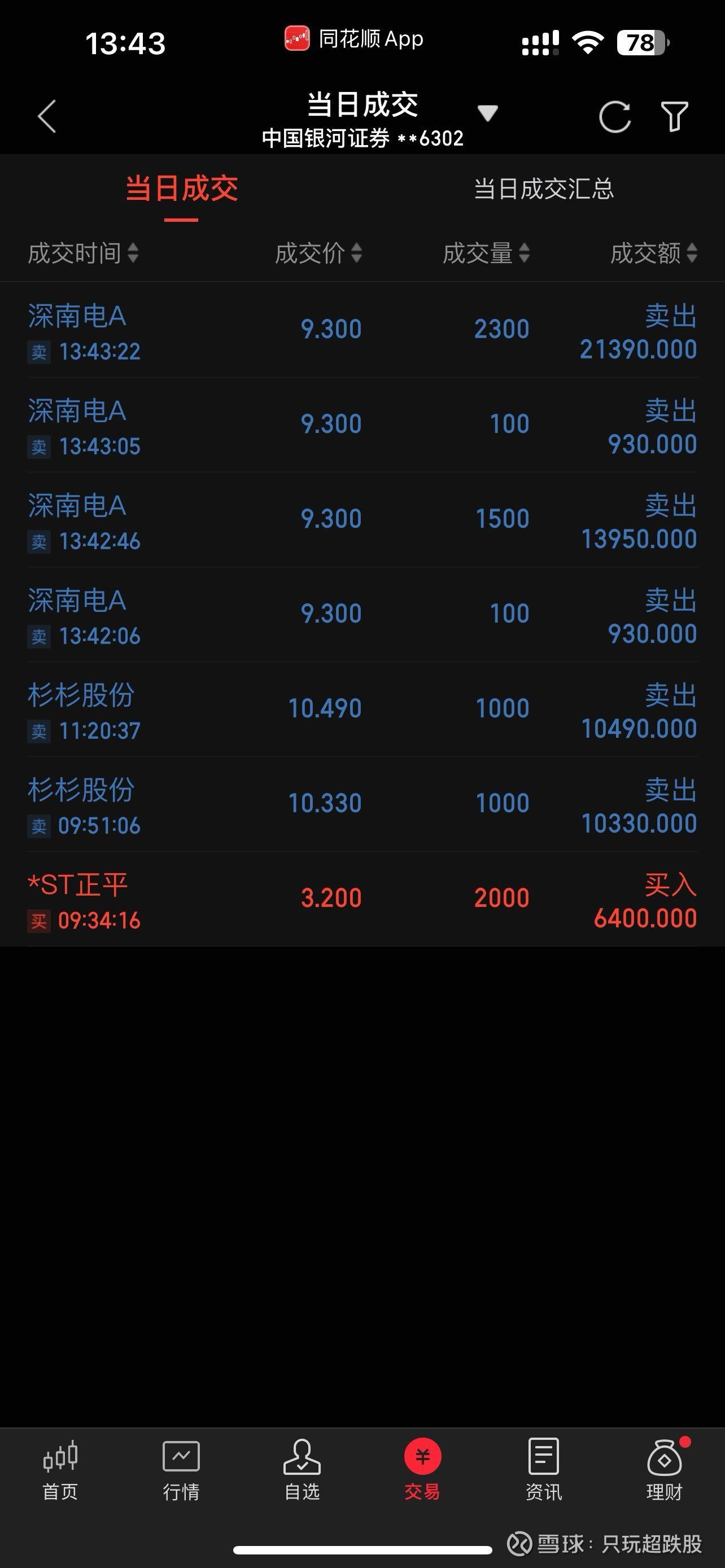Screen dimensions: 725x1568
Task: Open the 深南电A trade at 13:42:46
Action: 362,520
